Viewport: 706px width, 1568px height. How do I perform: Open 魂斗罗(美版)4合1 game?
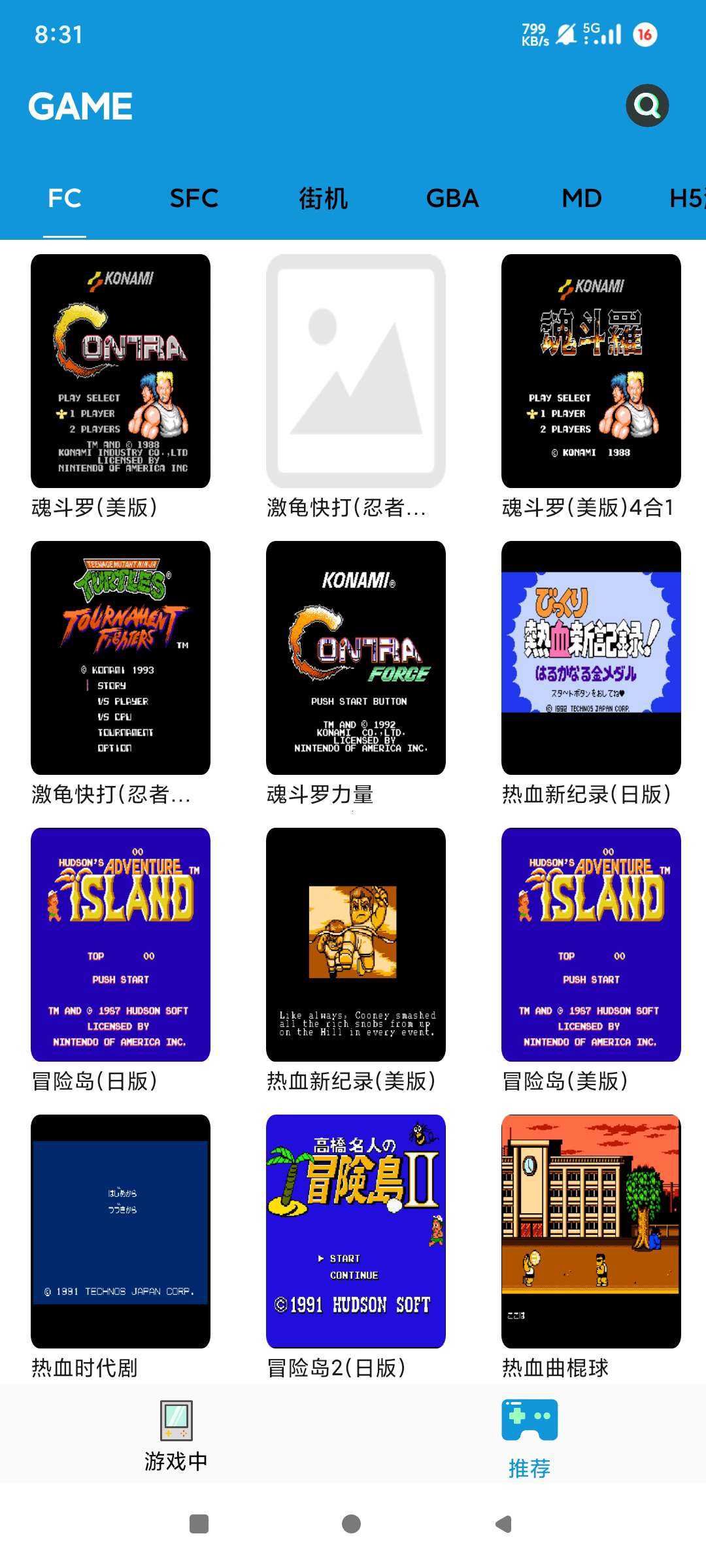pos(591,371)
